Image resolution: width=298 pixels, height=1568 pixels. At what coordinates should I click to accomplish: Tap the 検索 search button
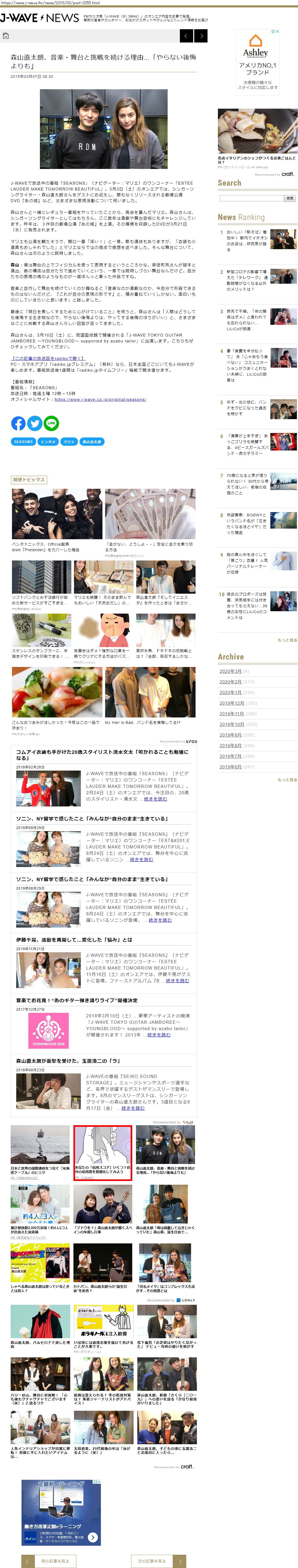point(290,198)
